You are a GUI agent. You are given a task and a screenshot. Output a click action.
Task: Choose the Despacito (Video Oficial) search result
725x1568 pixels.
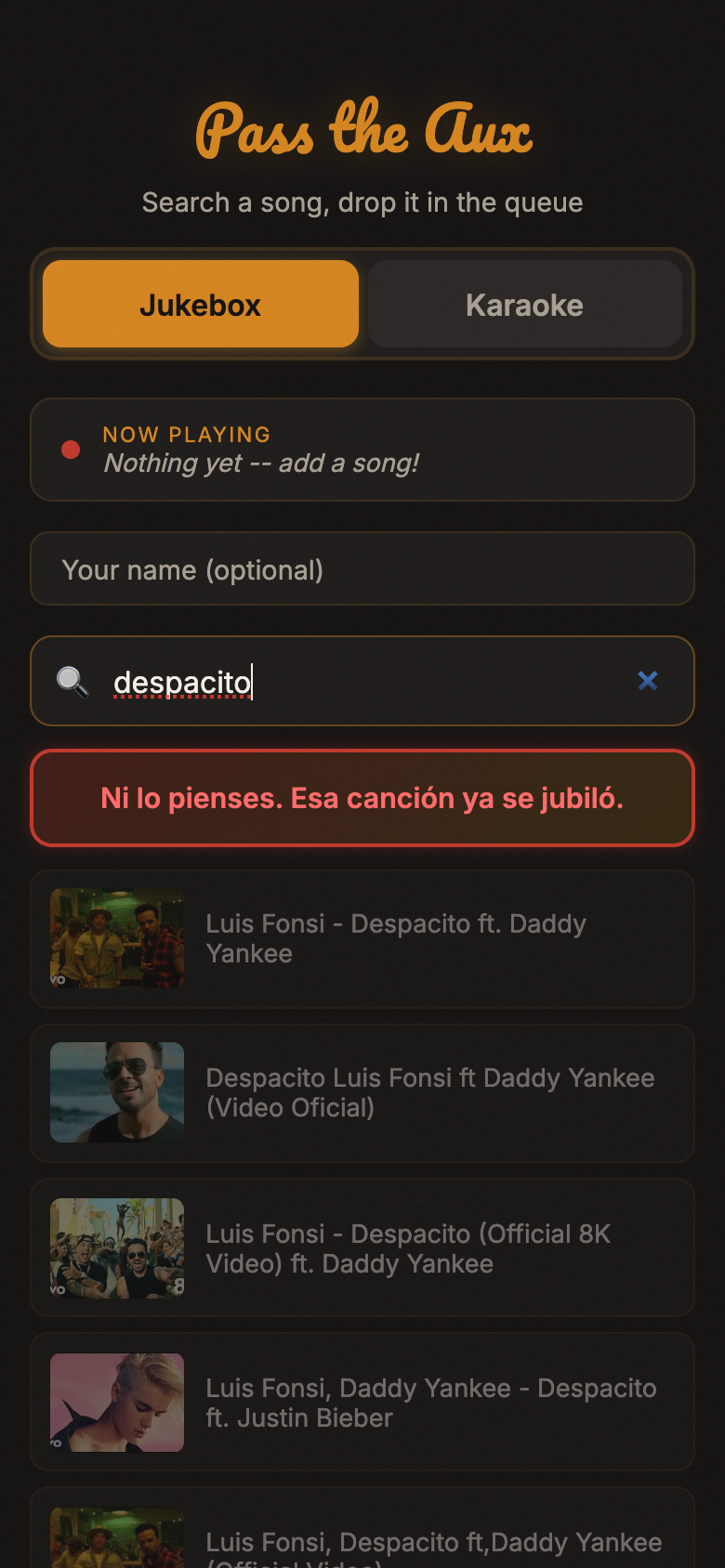pyautogui.click(x=362, y=1092)
